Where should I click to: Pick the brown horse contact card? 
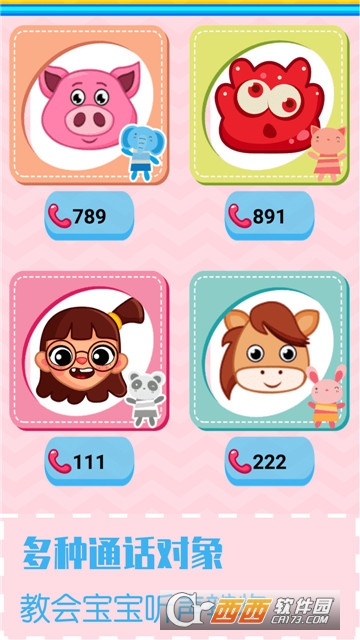(x=269, y=351)
